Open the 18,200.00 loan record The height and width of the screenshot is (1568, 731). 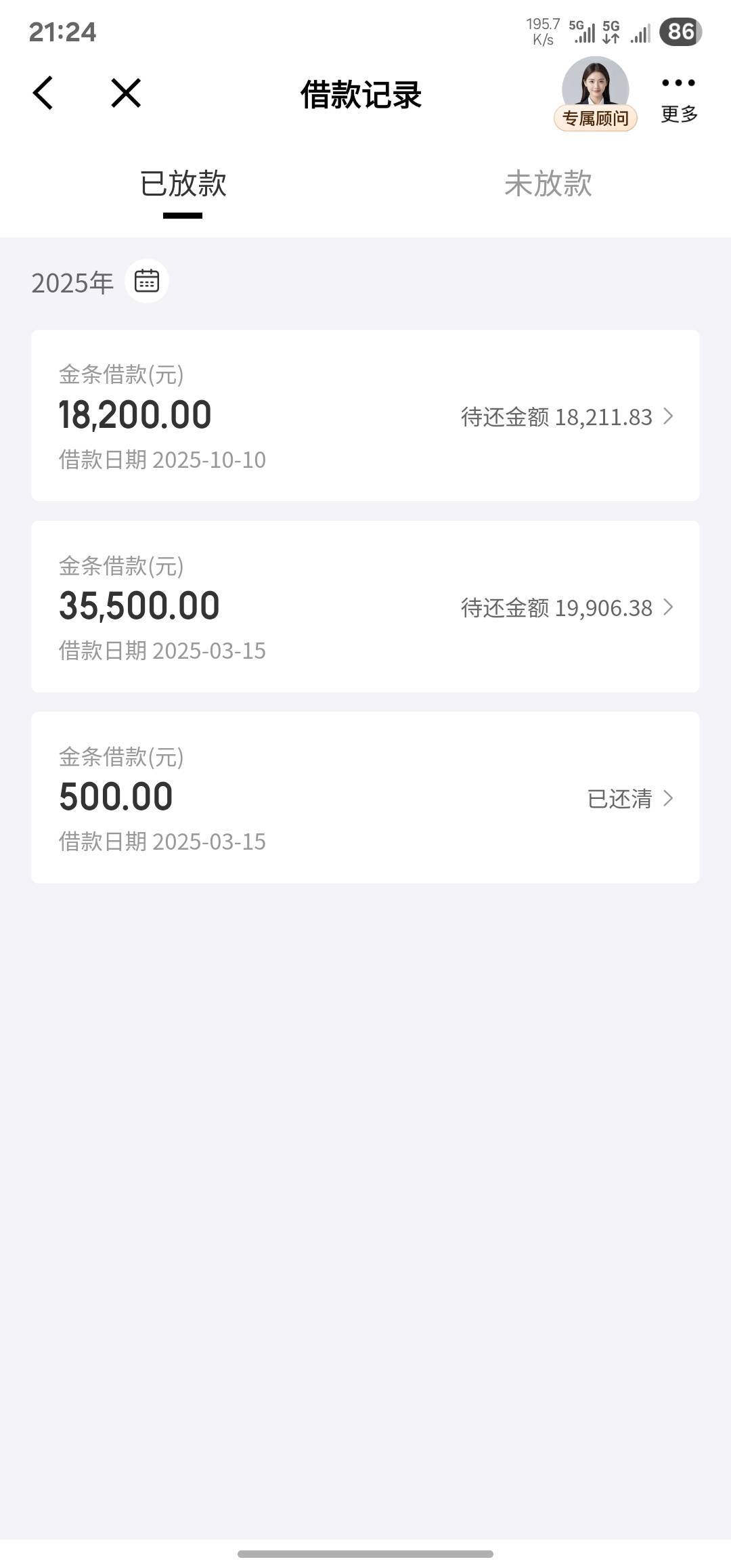point(365,416)
